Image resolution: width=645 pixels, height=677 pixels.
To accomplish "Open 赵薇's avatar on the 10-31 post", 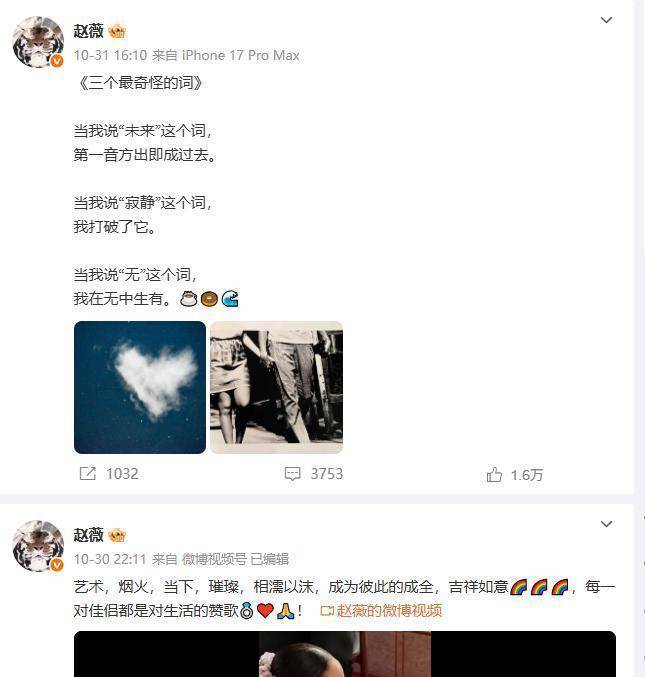I will 38,42.
